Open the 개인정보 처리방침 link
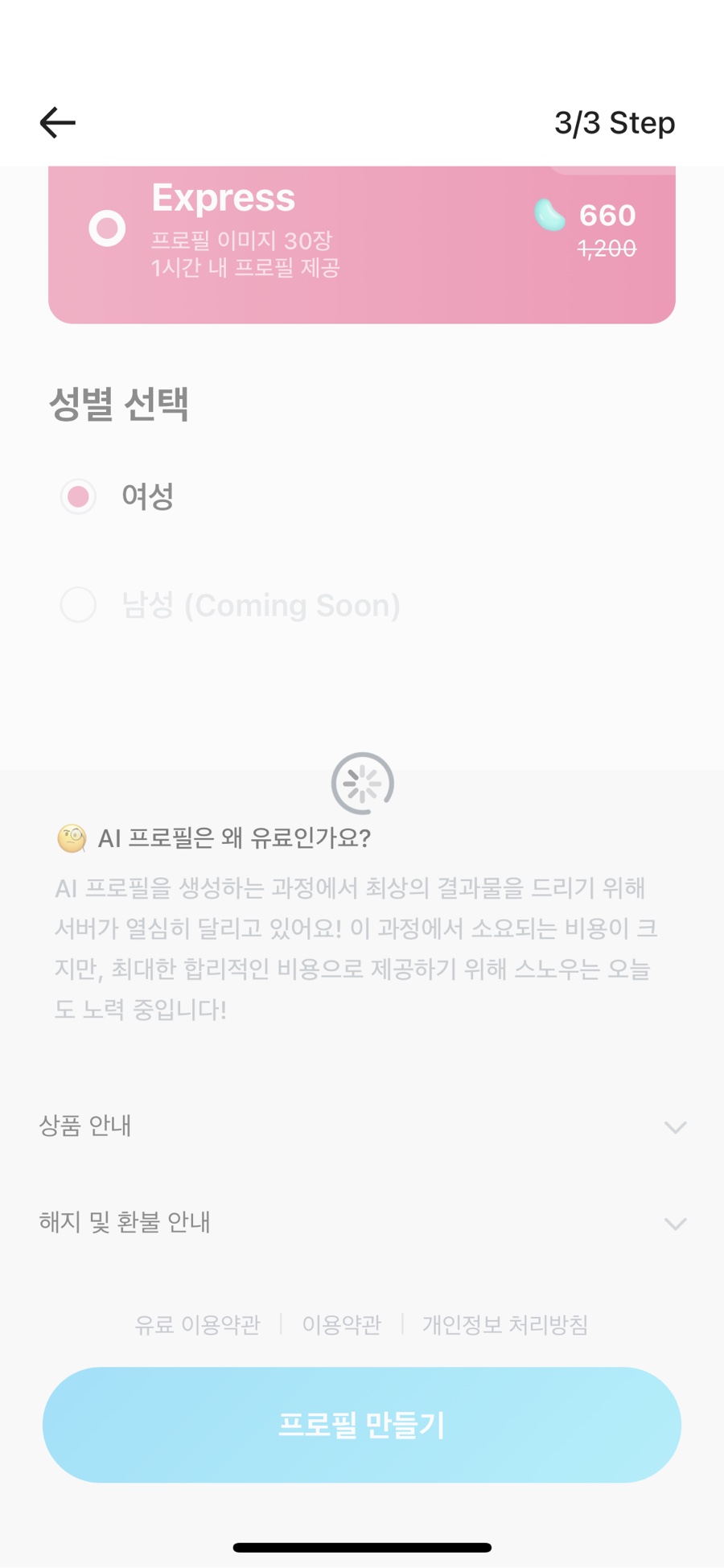 [505, 1324]
